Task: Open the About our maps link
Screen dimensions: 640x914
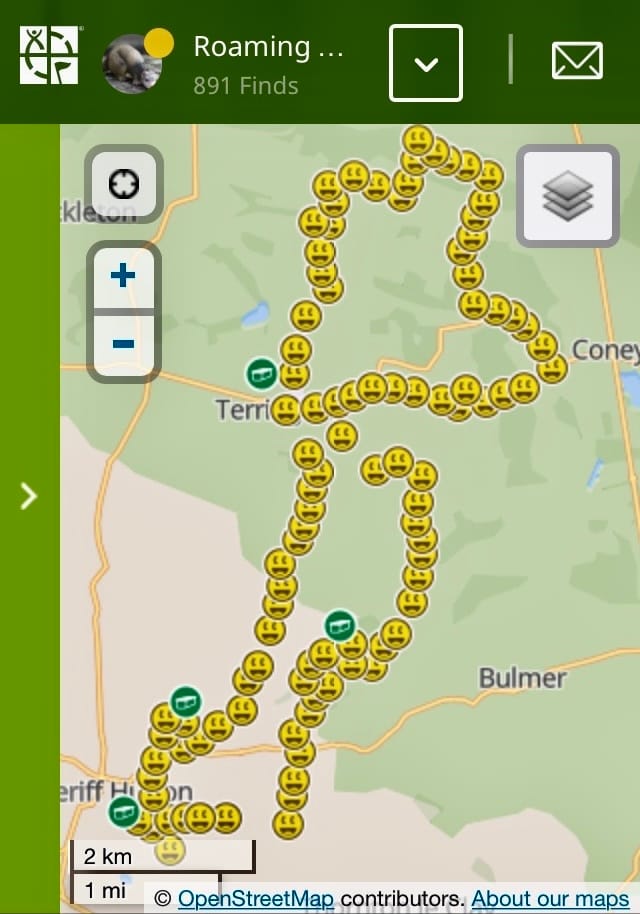Action: point(550,898)
